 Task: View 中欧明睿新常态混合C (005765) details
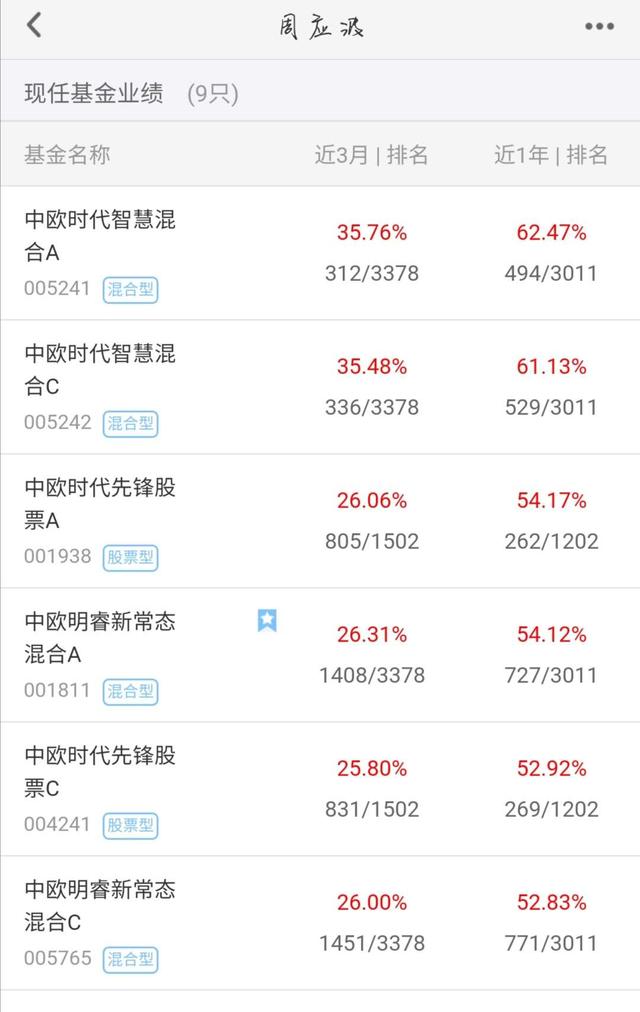(x=100, y=906)
